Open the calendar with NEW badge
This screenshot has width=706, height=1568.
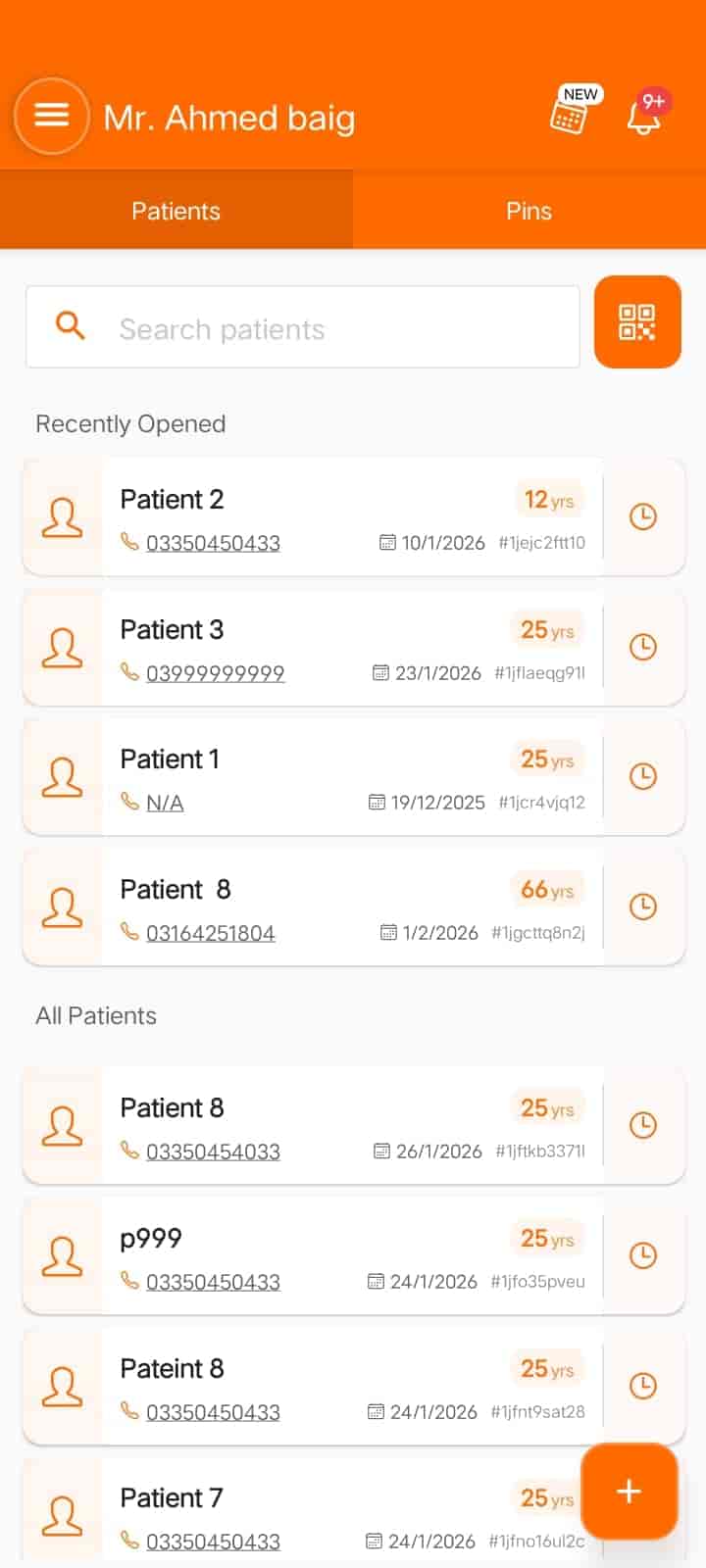[x=572, y=115]
